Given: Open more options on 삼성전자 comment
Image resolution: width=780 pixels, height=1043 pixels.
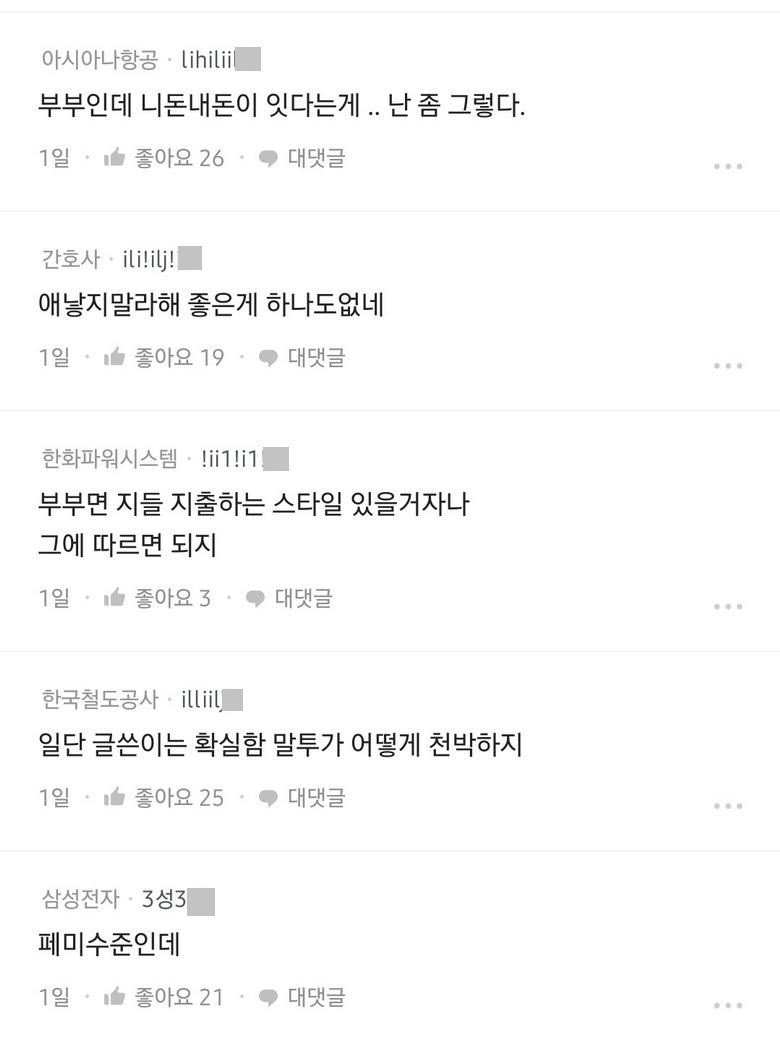Looking at the screenshot, I should (728, 1005).
